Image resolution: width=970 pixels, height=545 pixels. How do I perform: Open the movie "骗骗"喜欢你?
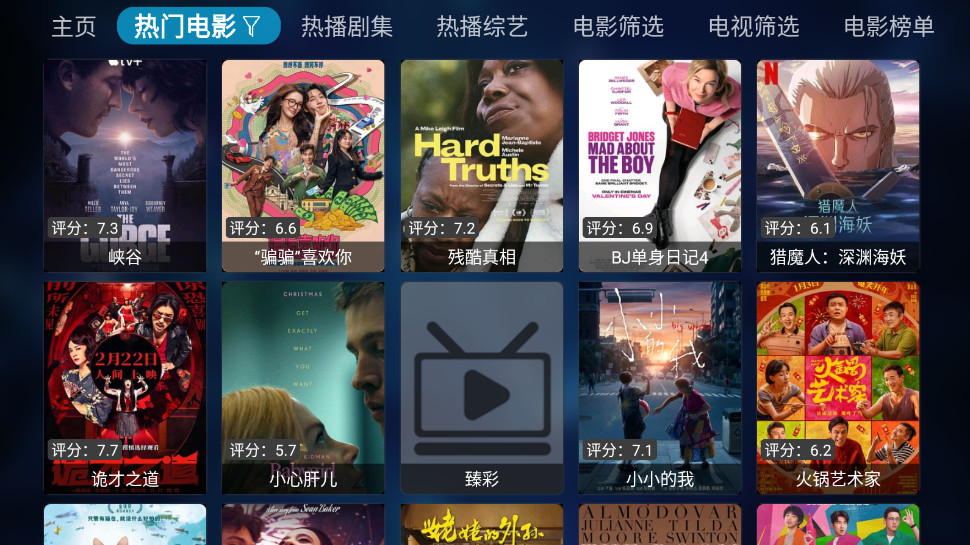click(303, 165)
